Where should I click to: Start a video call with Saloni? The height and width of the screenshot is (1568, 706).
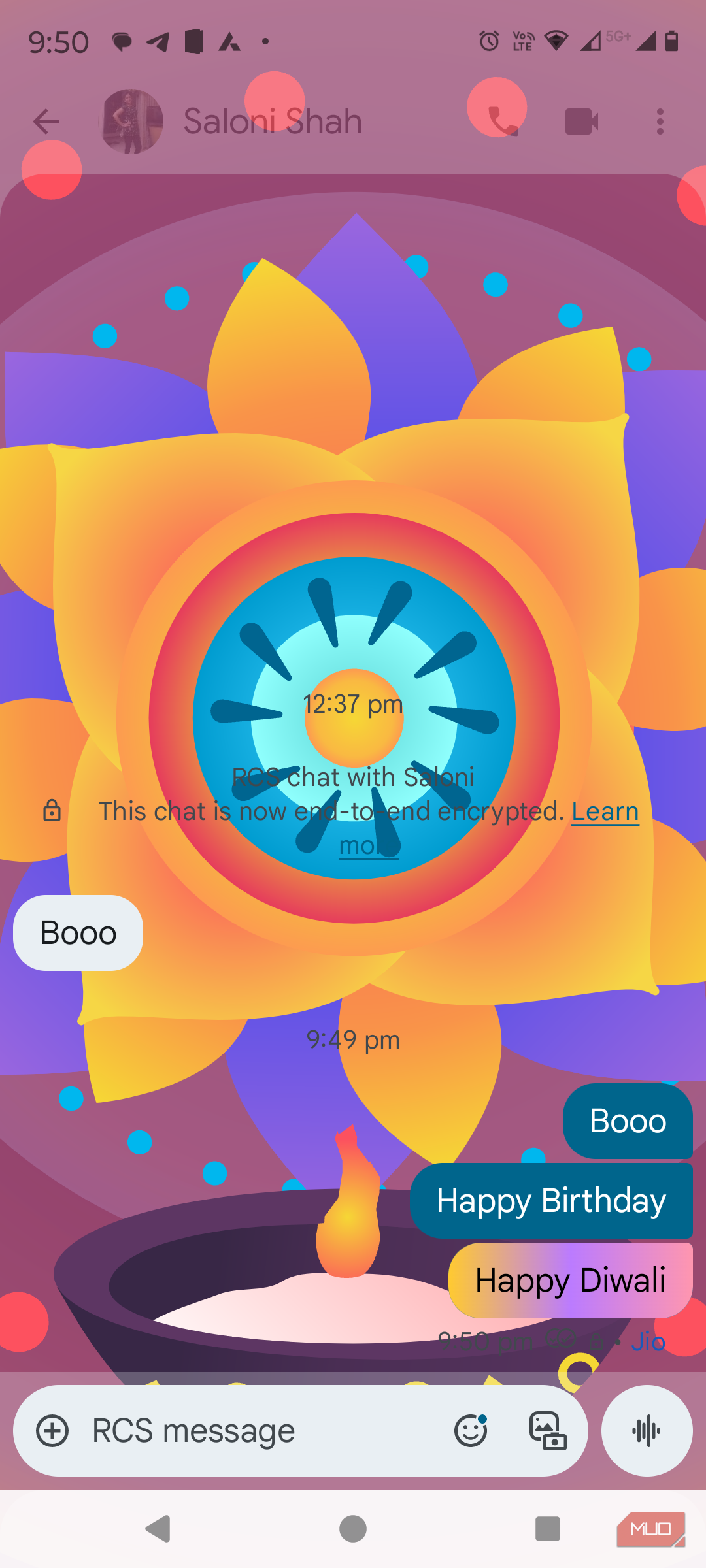[x=581, y=122]
